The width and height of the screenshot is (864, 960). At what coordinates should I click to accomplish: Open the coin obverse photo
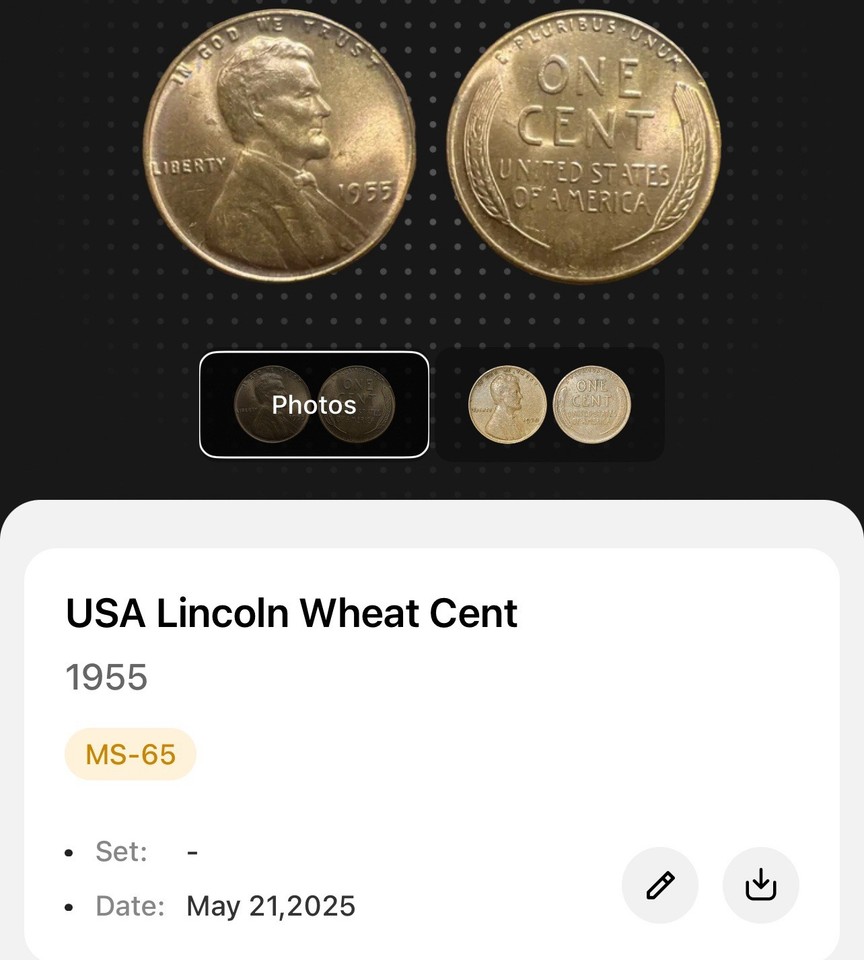(x=275, y=145)
